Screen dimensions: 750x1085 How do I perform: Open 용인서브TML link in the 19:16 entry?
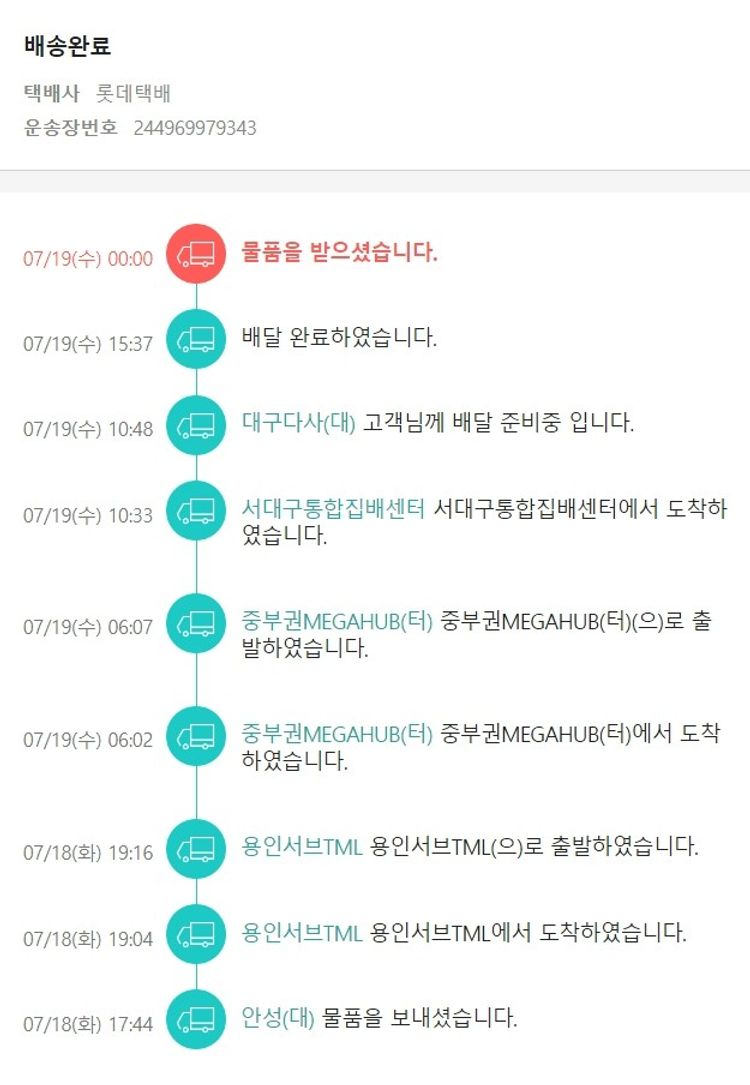click(301, 847)
